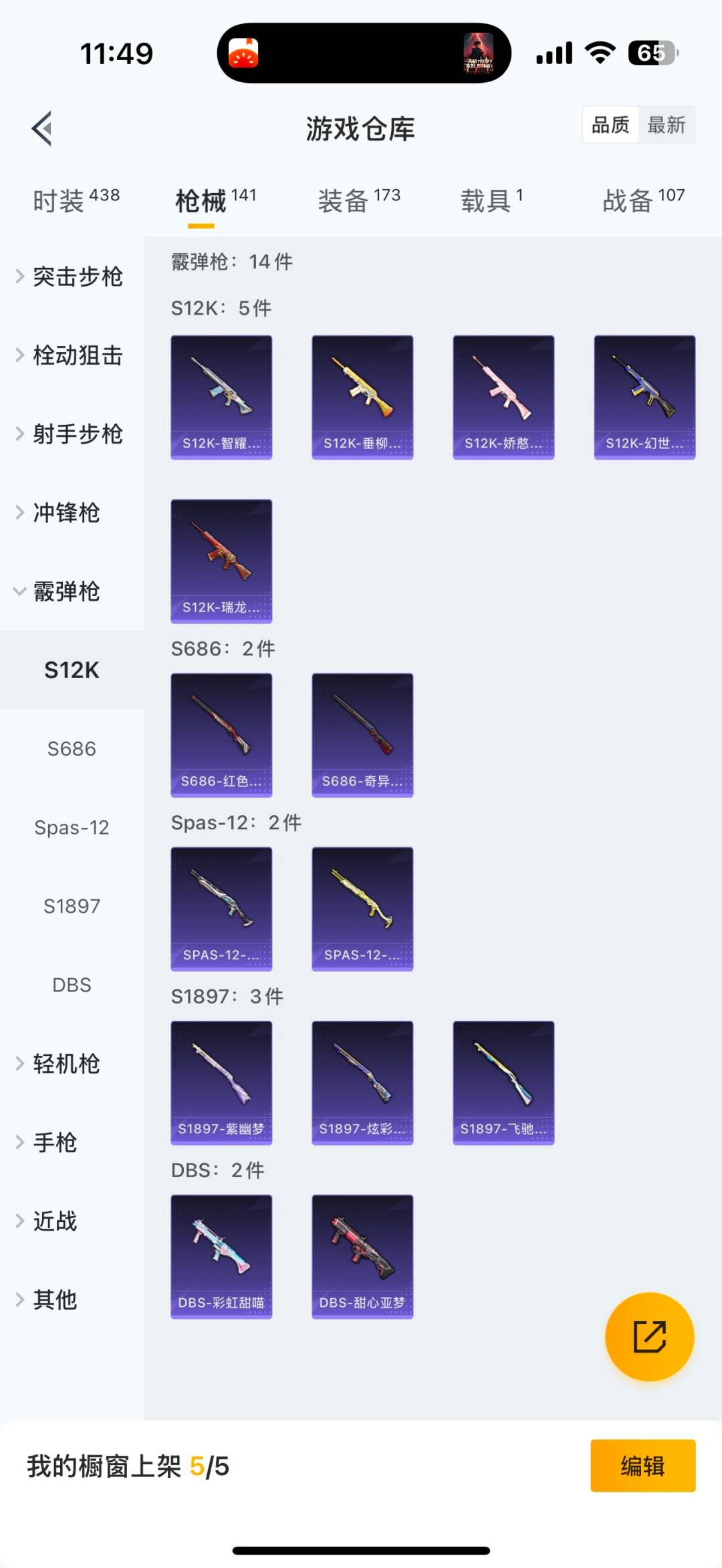This screenshot has width=722, height=1568.
Task: Select the DBS sidebar entry
Action: click(72, 985)
